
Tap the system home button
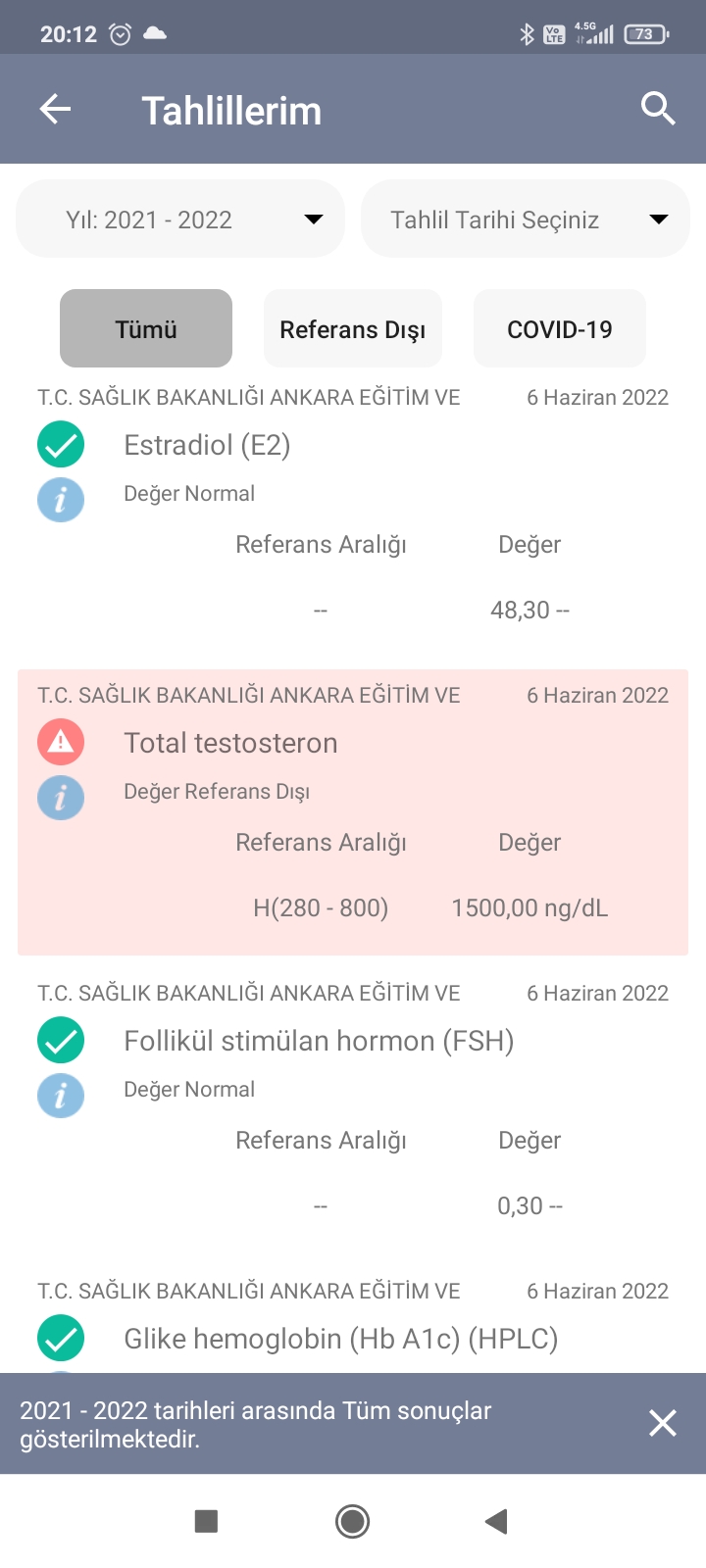click(x=352, y=1521)
